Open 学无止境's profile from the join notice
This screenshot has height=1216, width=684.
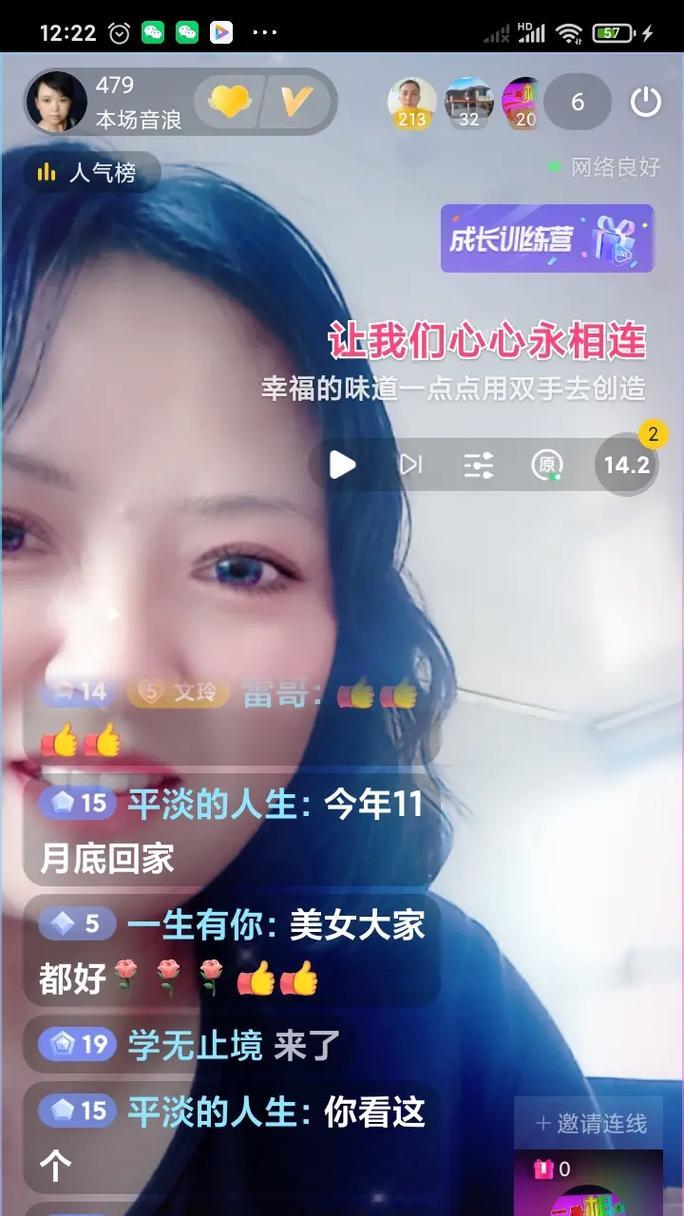194,1045
